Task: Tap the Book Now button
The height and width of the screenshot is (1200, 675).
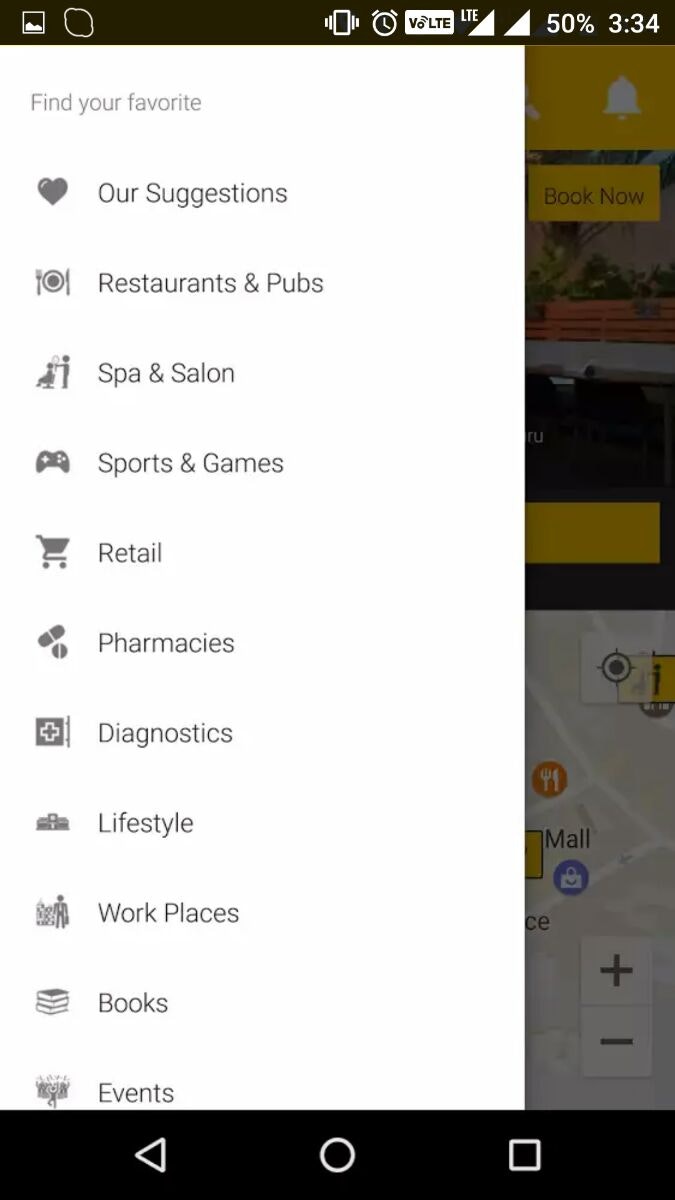Action: (x=594, y=196)
